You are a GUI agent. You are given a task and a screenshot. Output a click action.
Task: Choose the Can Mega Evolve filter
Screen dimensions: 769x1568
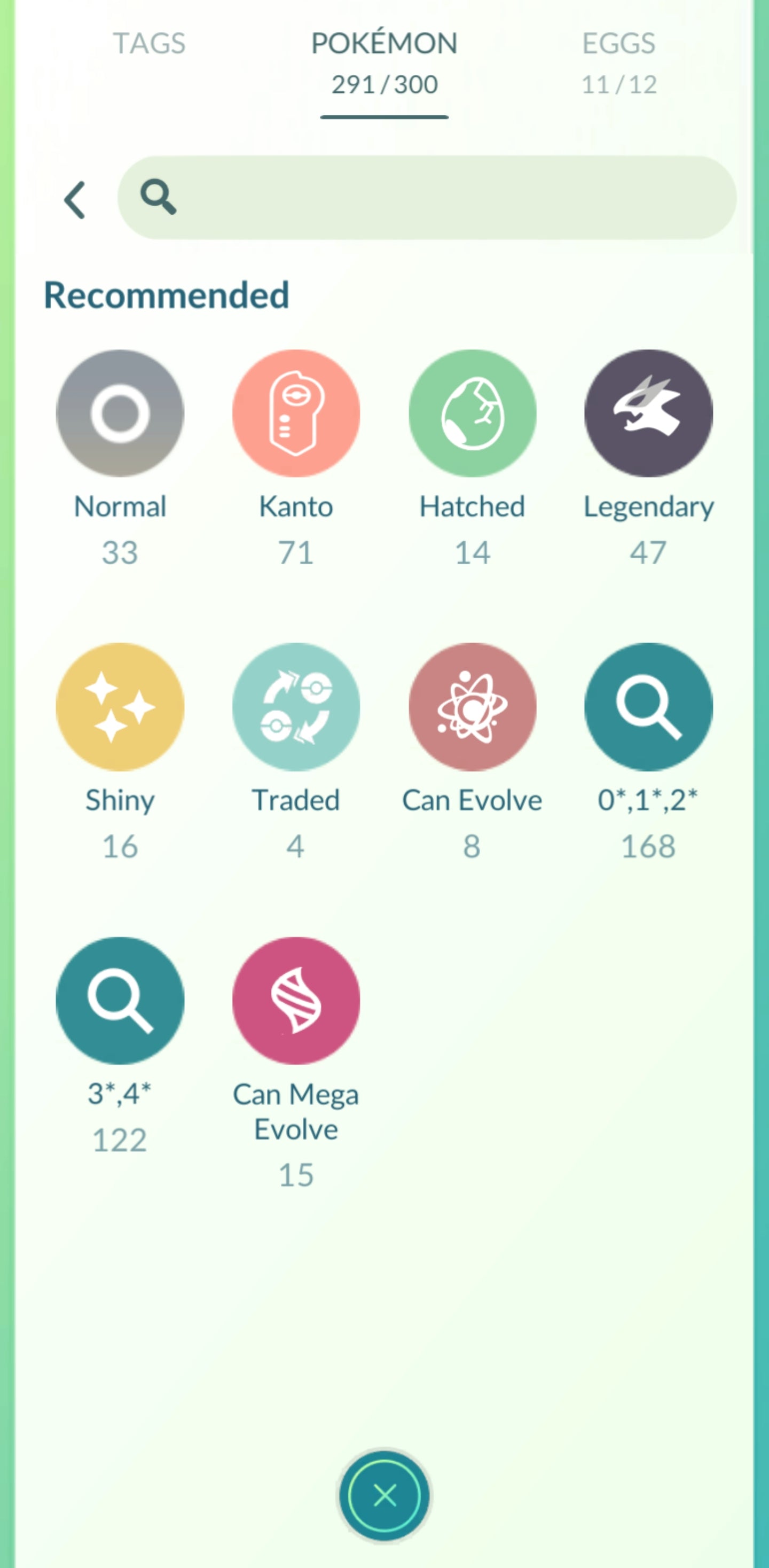click(x=296, y=1001)
